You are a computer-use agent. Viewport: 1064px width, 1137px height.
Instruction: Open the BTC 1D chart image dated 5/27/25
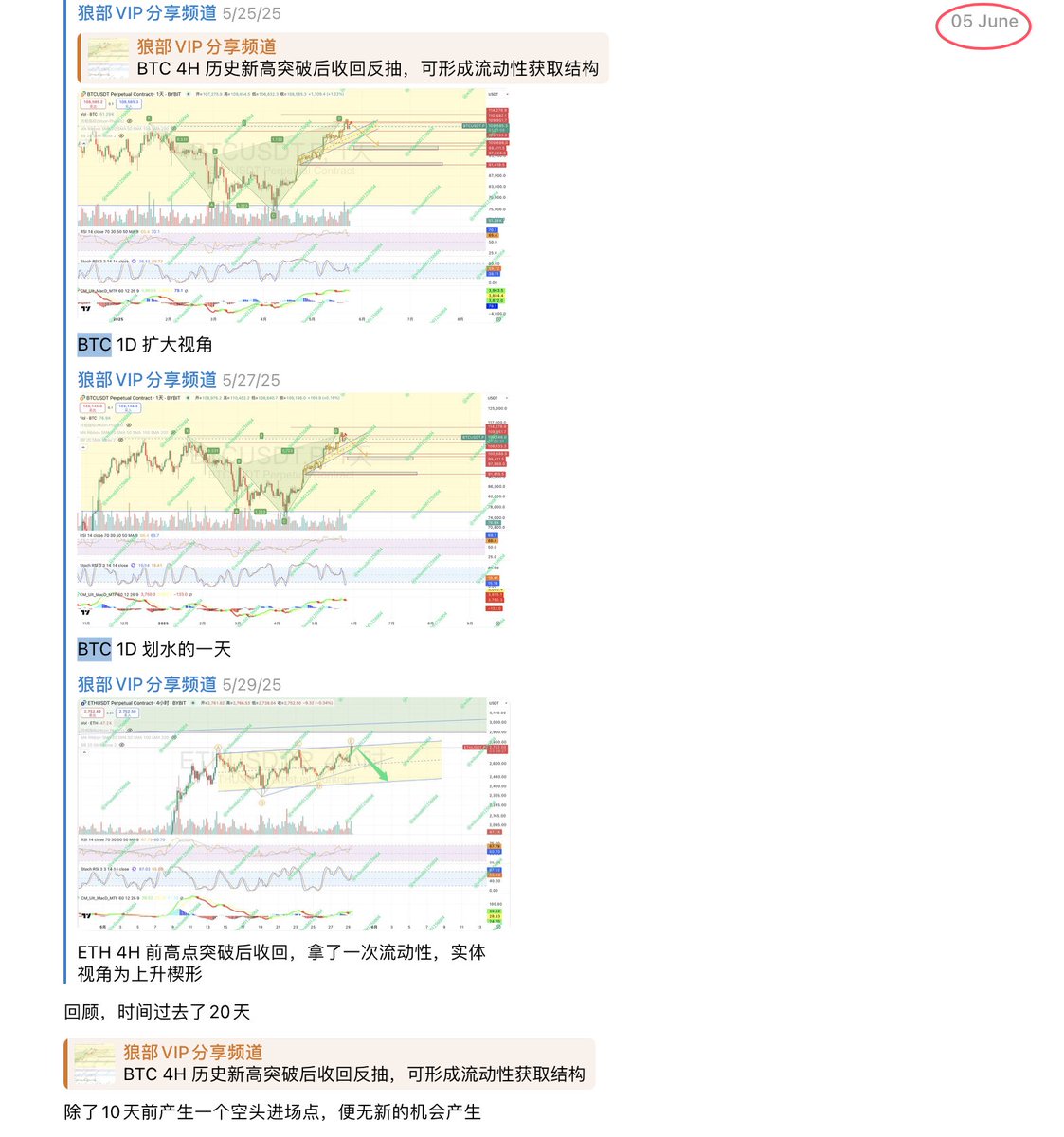293,510
